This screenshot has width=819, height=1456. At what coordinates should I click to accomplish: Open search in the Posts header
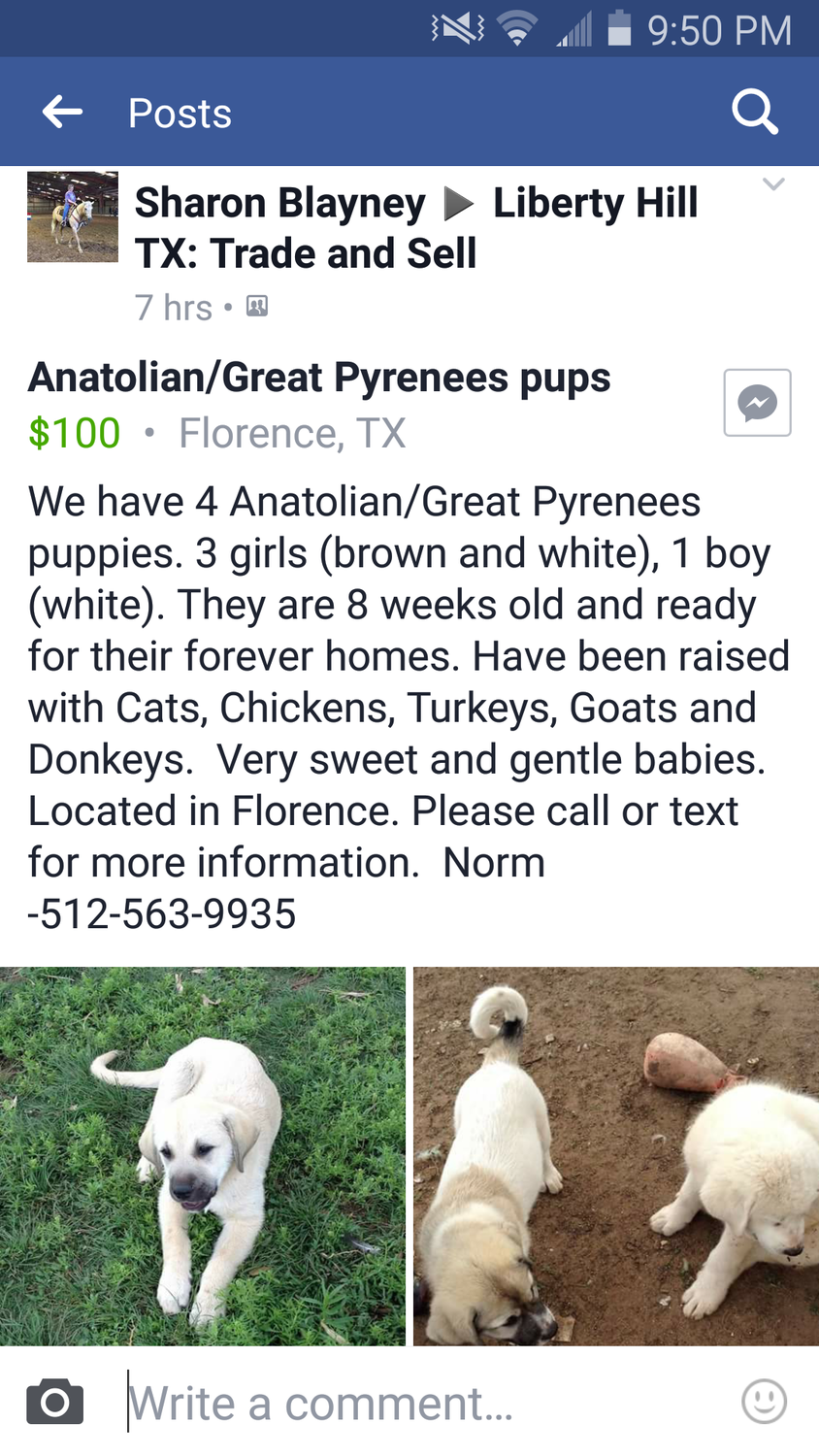tap(755, 113)
